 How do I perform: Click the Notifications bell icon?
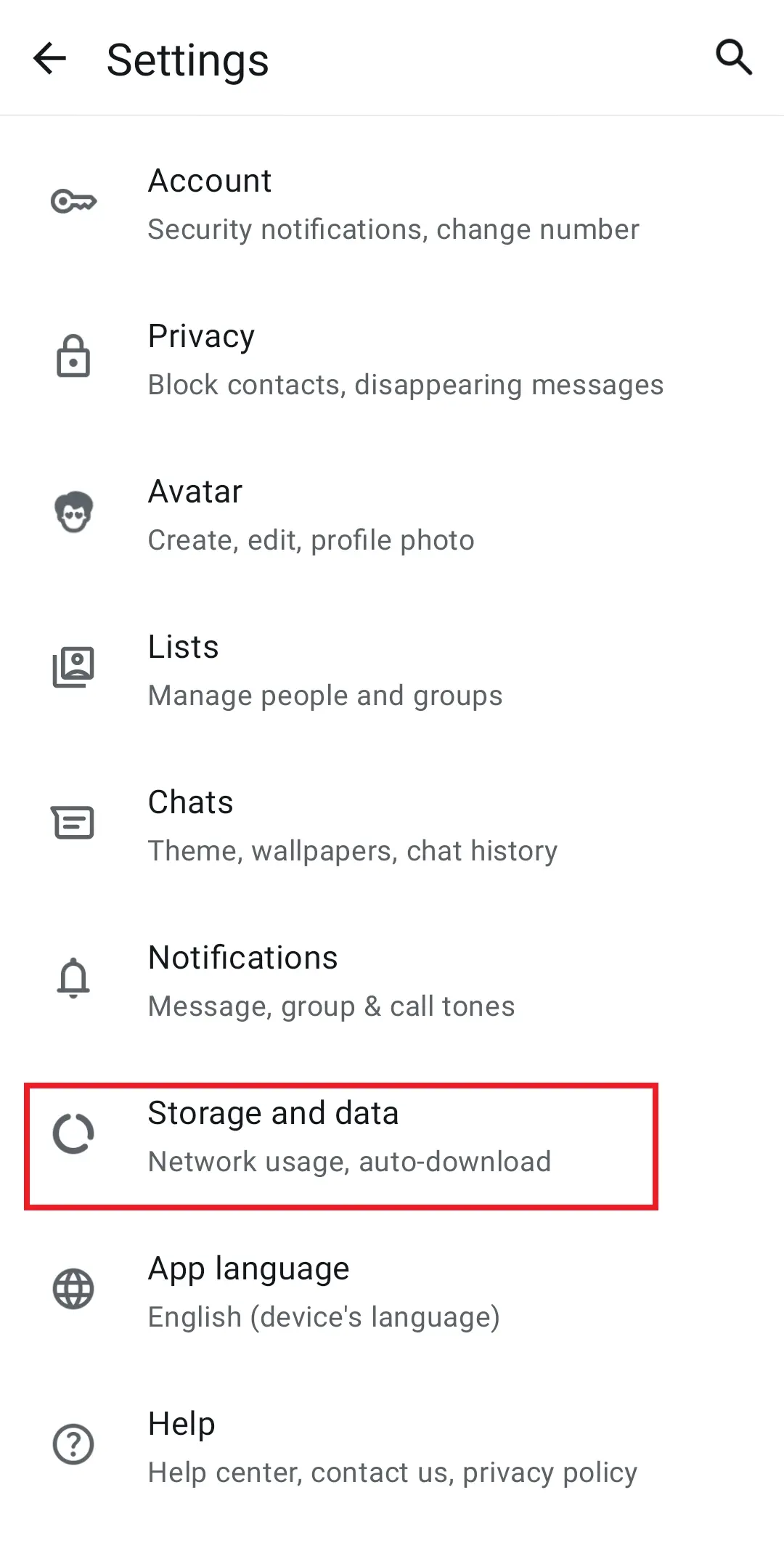(73, 977)
